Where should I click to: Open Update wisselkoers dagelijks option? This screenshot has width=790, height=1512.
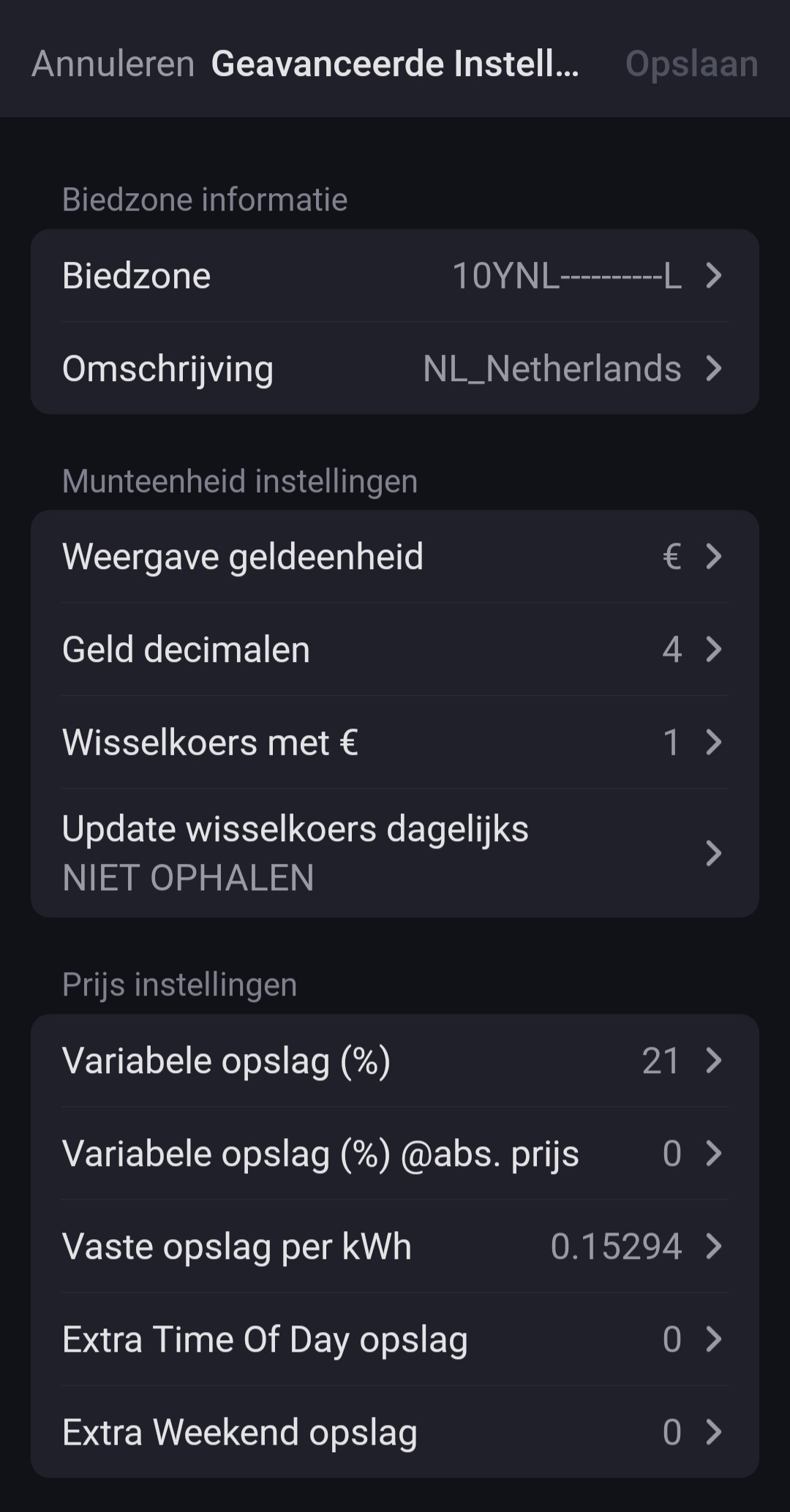pos(394,853)
